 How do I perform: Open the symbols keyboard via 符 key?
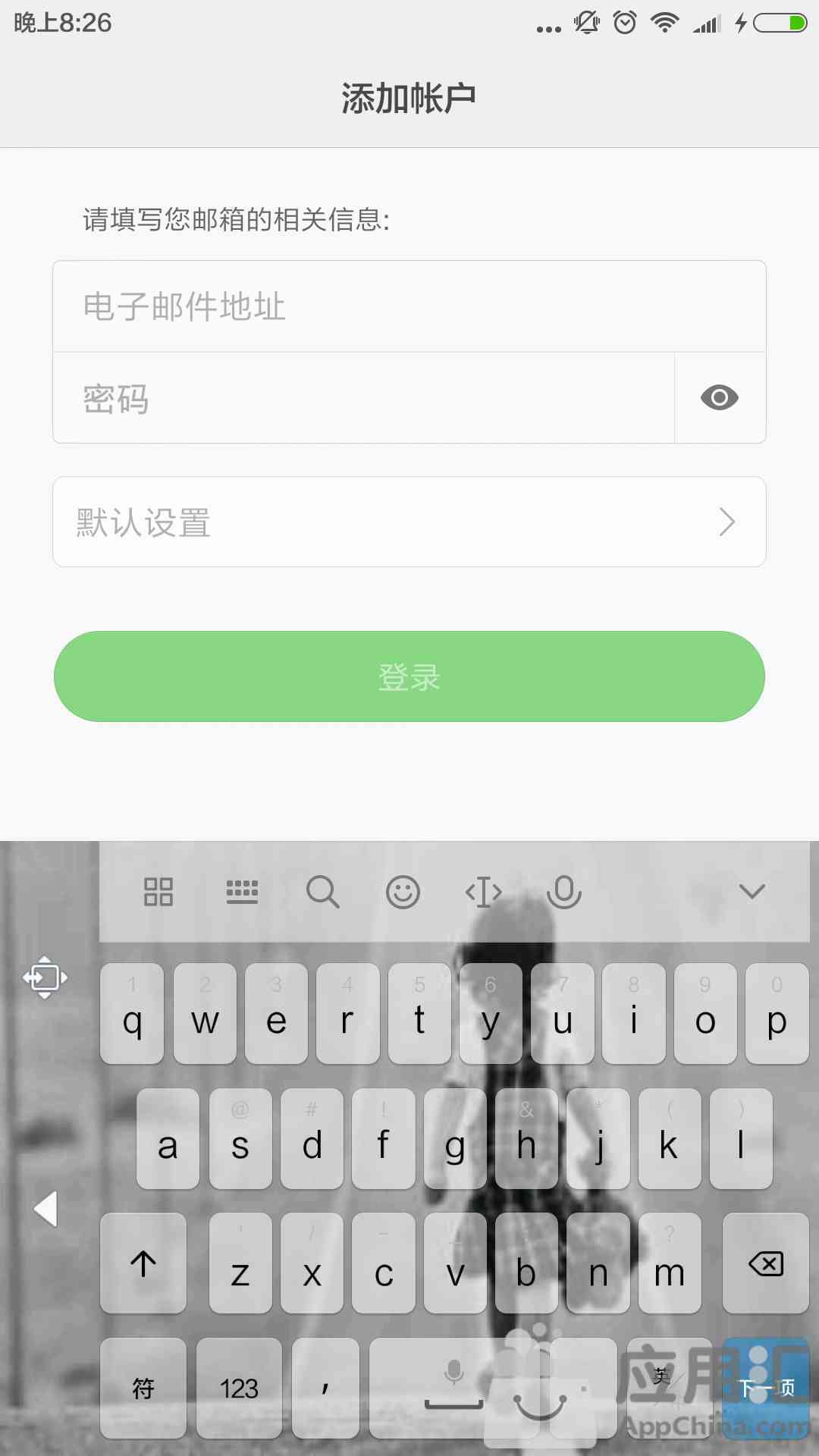tap(143, 1388)
